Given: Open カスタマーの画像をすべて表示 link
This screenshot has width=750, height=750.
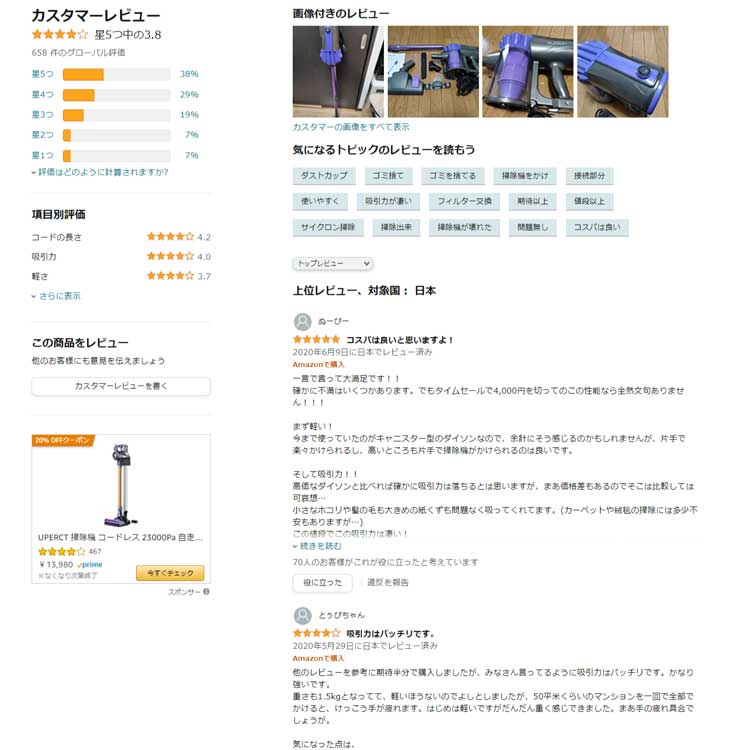Looking at the screenshot, I should [351, 127].
